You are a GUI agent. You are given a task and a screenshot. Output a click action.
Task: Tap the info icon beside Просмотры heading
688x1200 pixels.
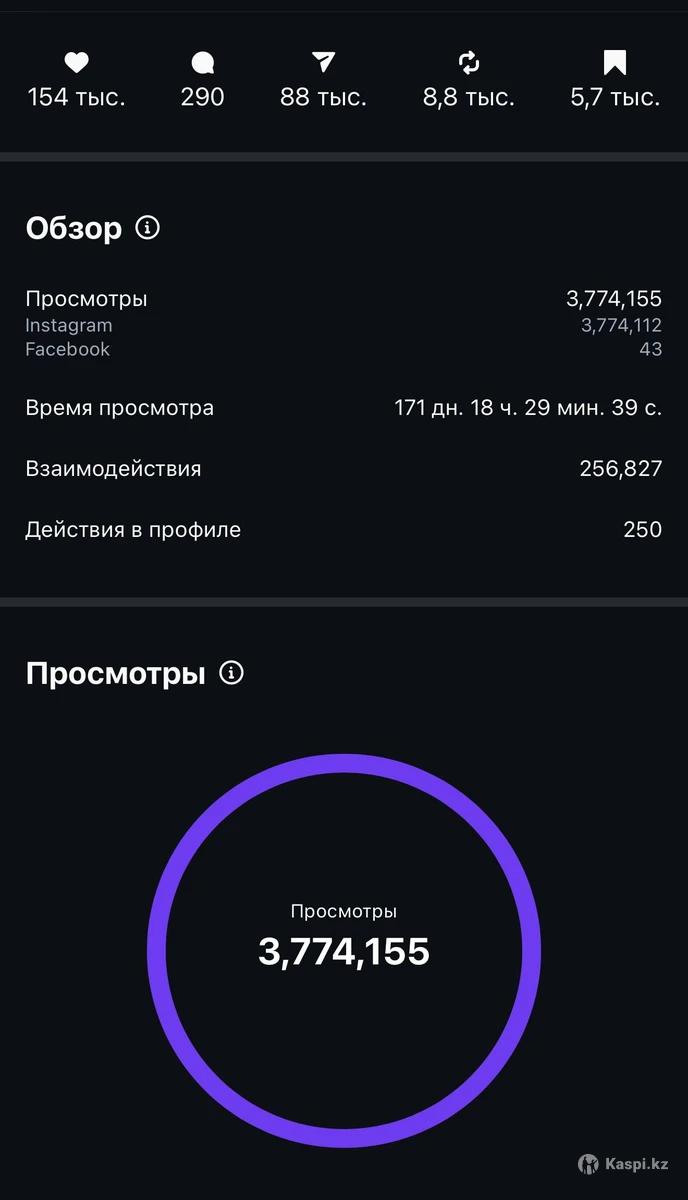(x=231, y=673)
